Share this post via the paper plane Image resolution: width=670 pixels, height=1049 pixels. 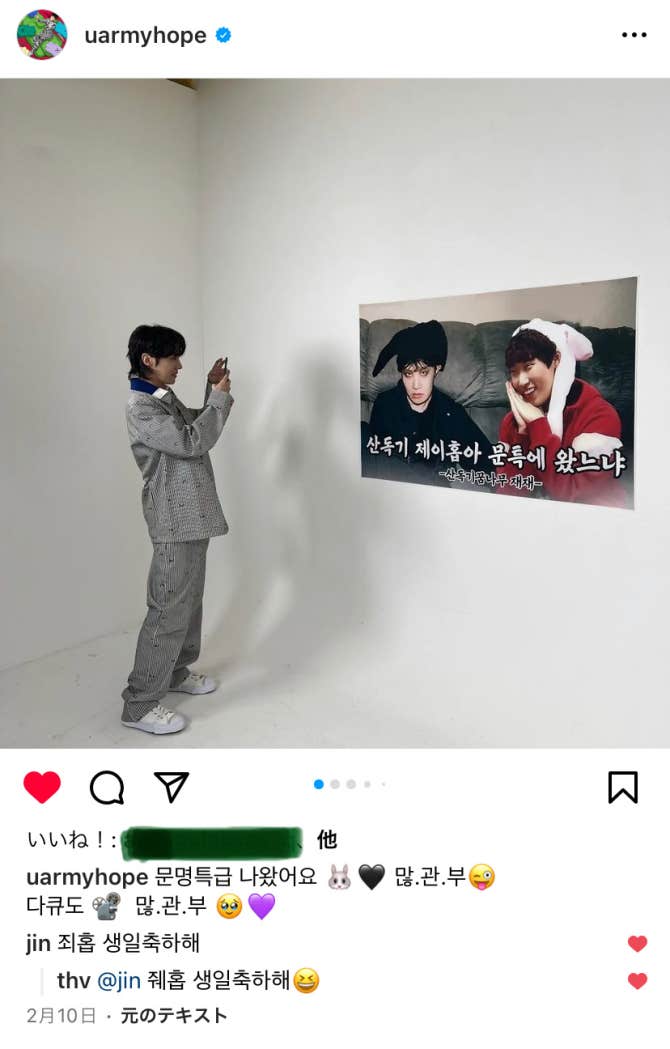point(171,787)
